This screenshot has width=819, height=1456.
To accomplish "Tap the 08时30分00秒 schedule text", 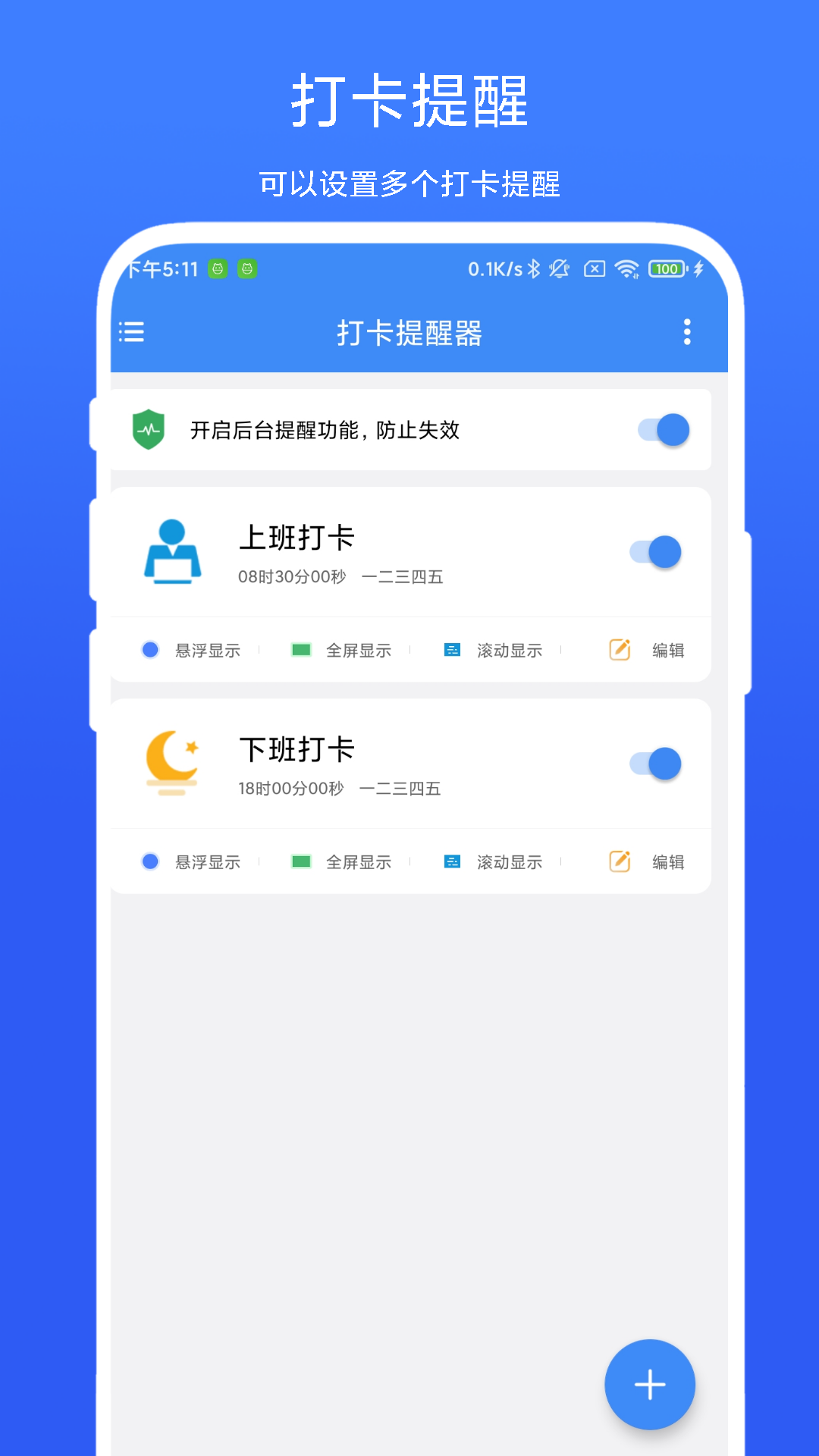I will pyautogui.click(x=291, y=576).
